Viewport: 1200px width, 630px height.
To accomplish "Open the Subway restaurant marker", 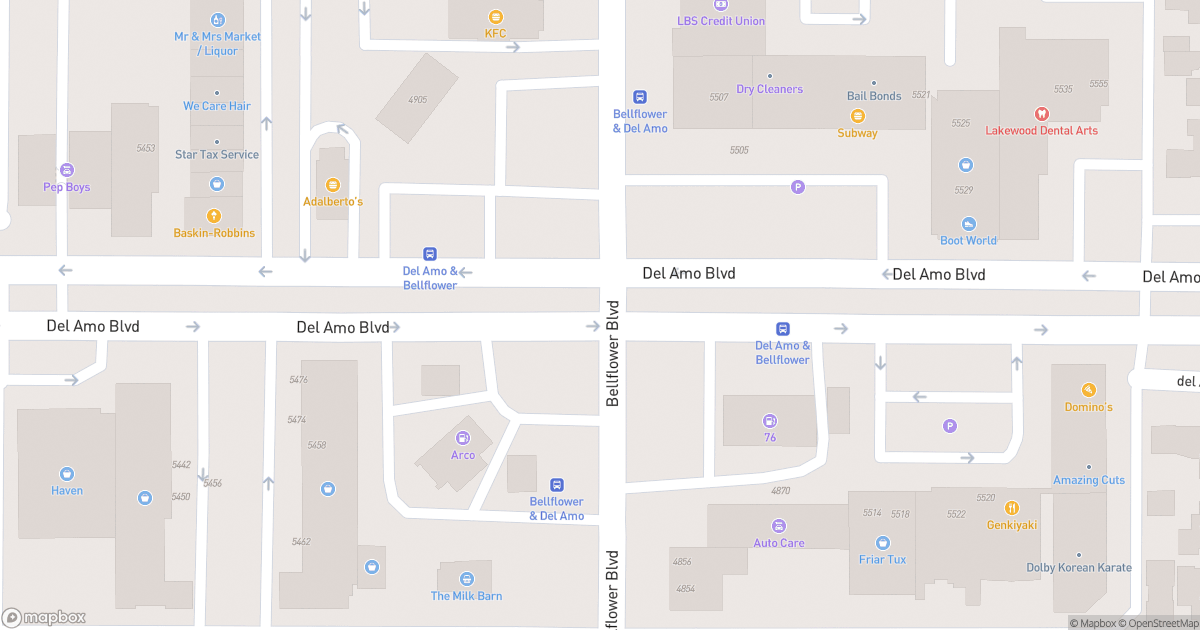I will (857, 116).
